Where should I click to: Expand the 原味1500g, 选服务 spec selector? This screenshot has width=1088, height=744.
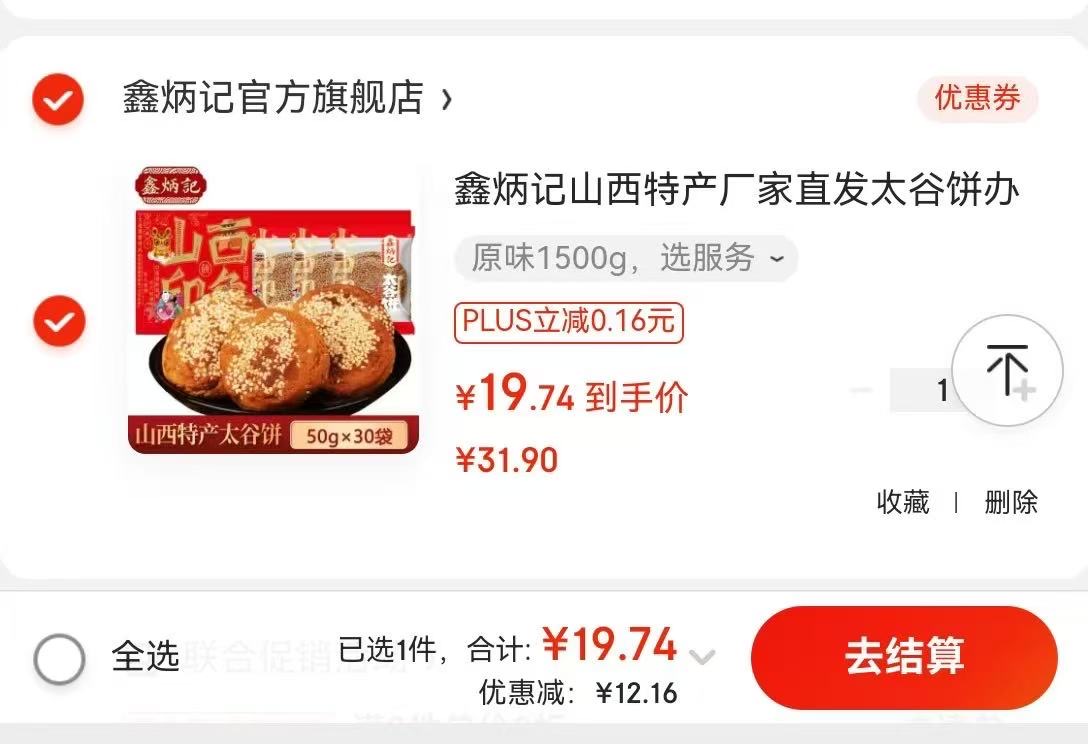[x=626, y=259]
